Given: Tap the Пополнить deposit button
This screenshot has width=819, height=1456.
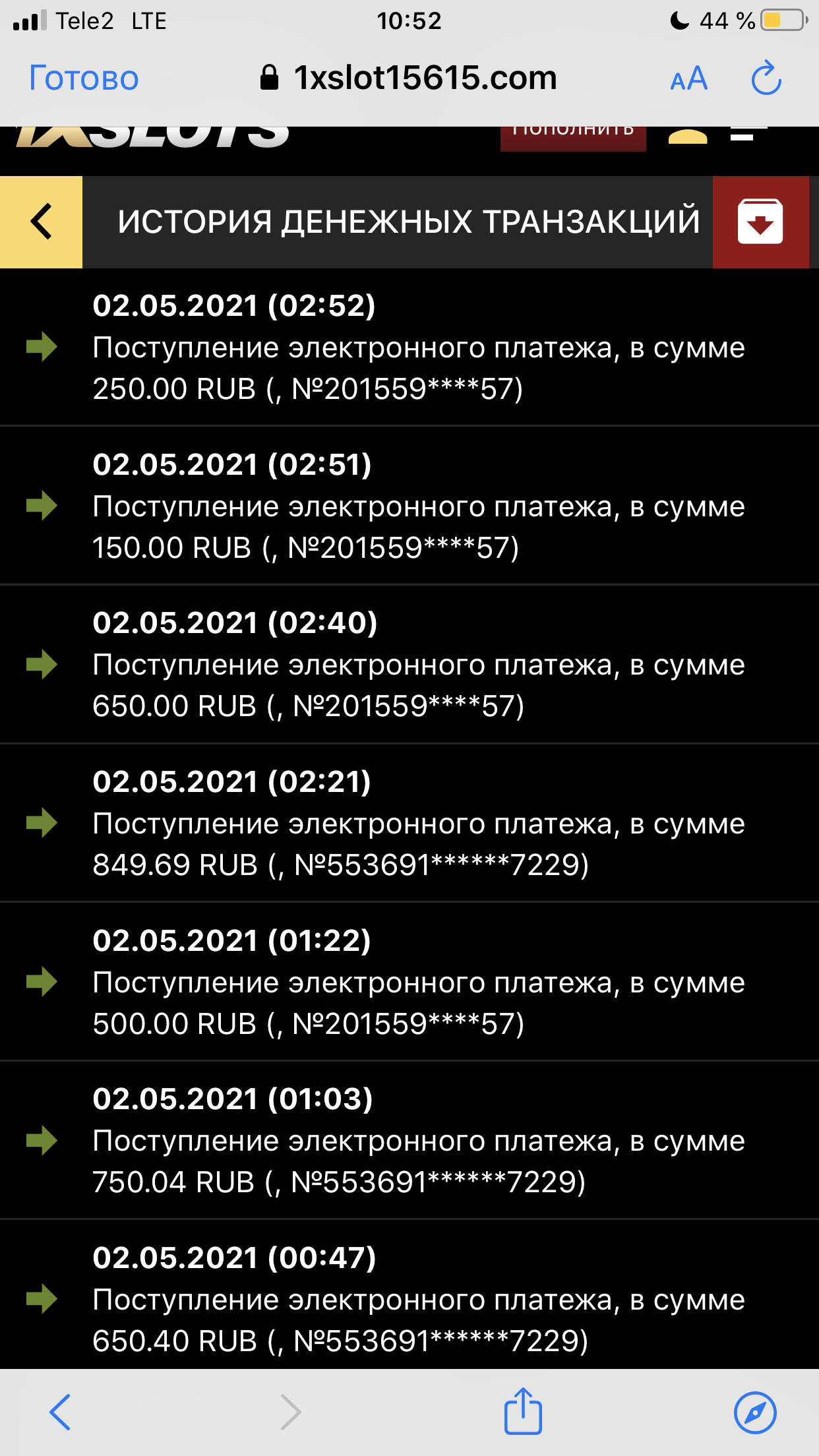Looking at the screenshot, I should click(x=572, y=136).
